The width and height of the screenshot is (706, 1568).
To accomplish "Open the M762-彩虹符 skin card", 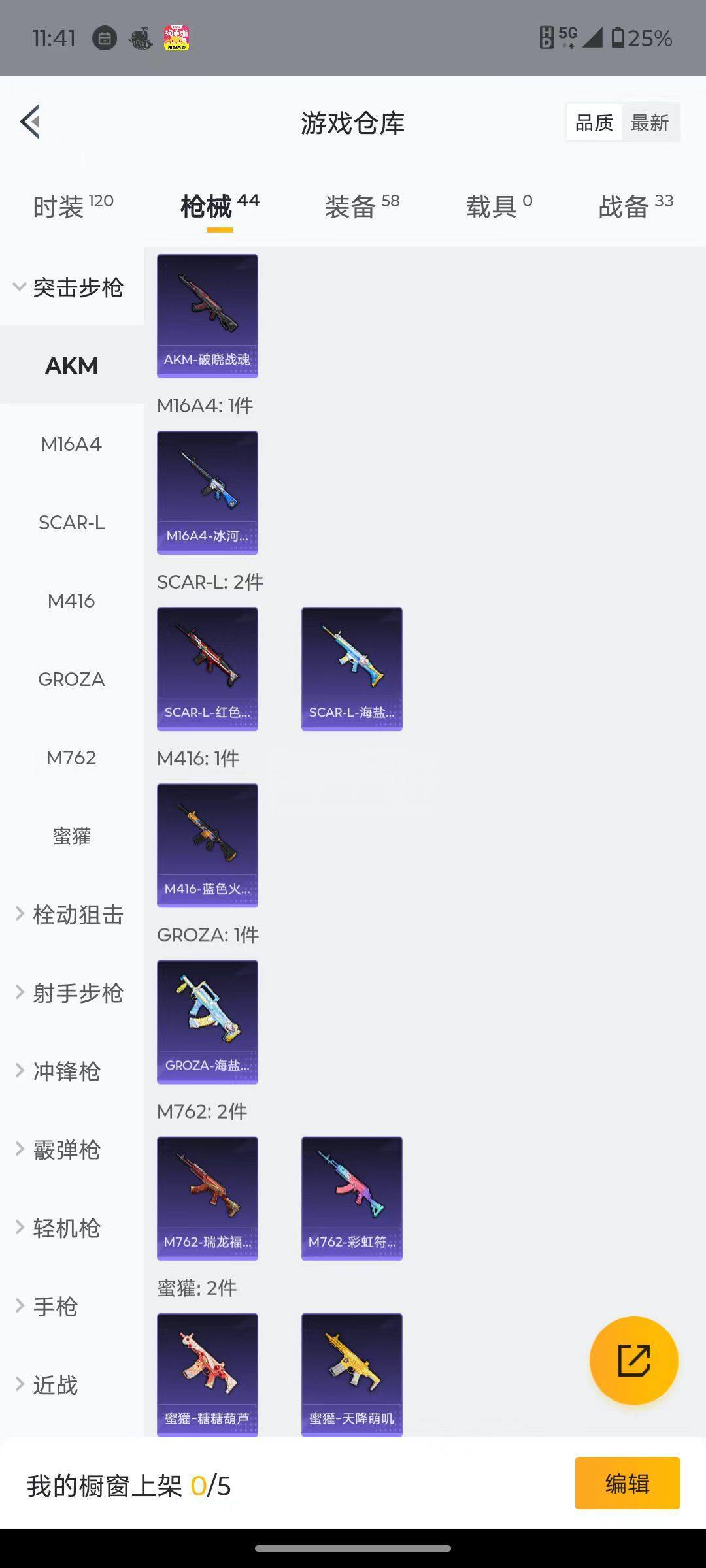I will [x=352, y=1198].
